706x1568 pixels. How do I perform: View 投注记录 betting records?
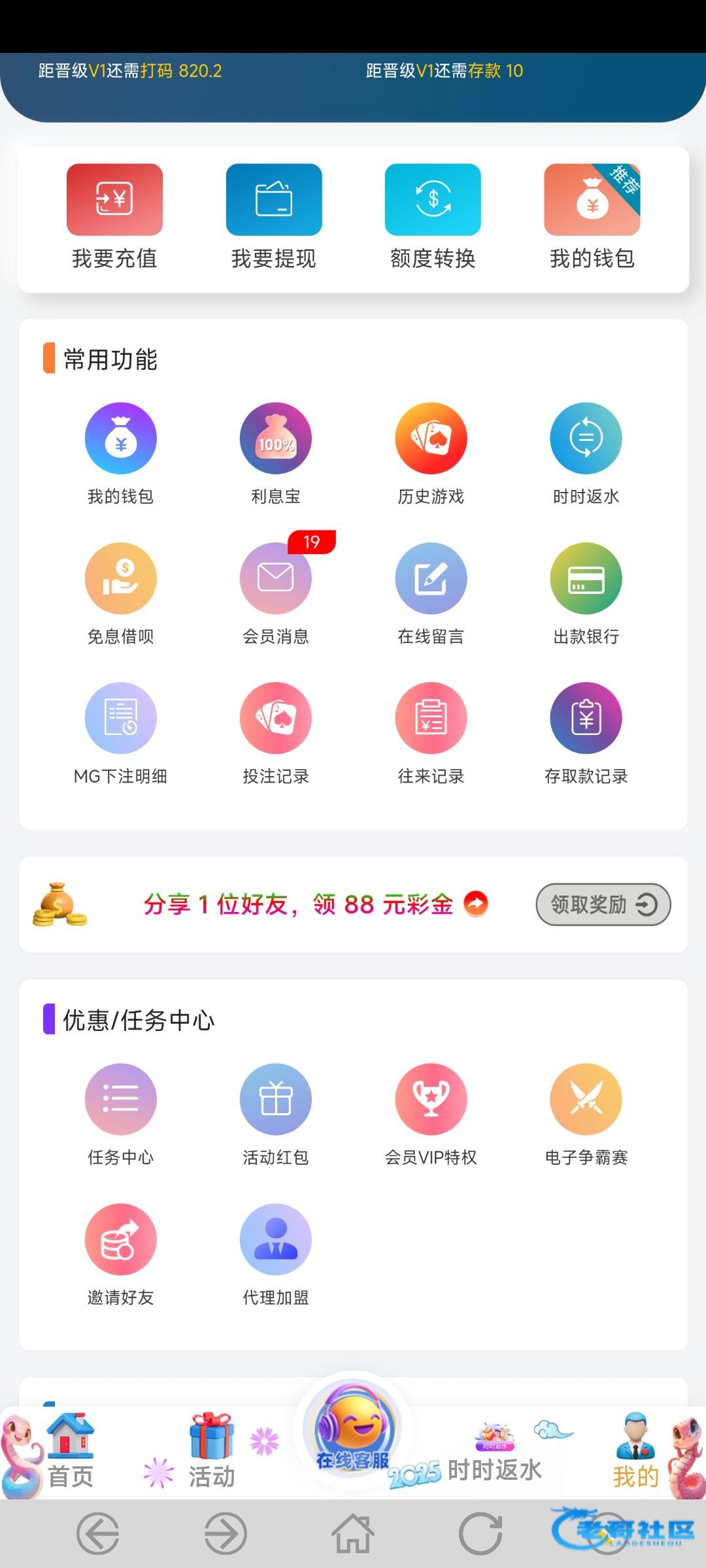276,718
